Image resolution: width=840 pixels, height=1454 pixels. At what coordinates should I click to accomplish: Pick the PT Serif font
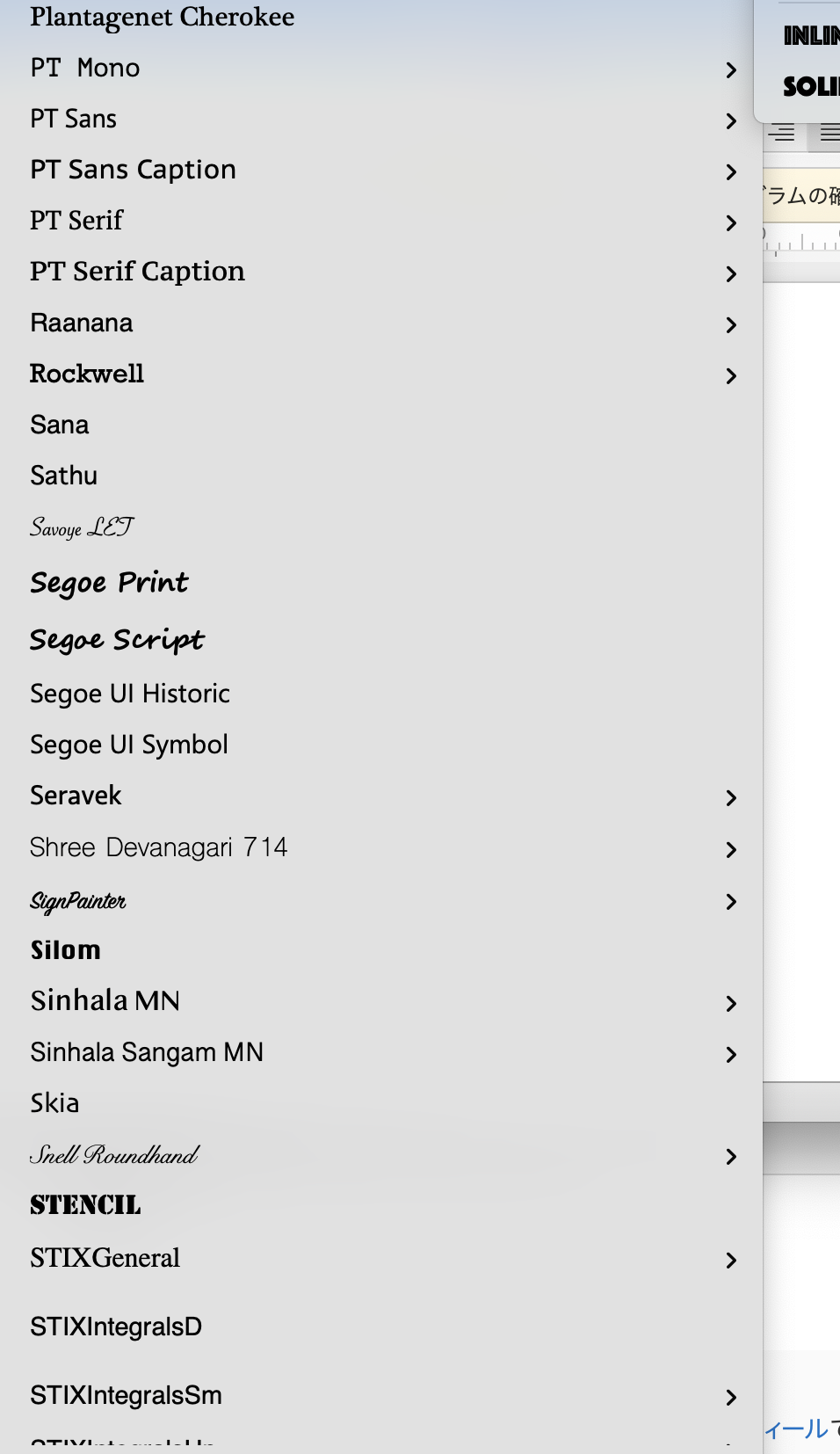point(76,221)
